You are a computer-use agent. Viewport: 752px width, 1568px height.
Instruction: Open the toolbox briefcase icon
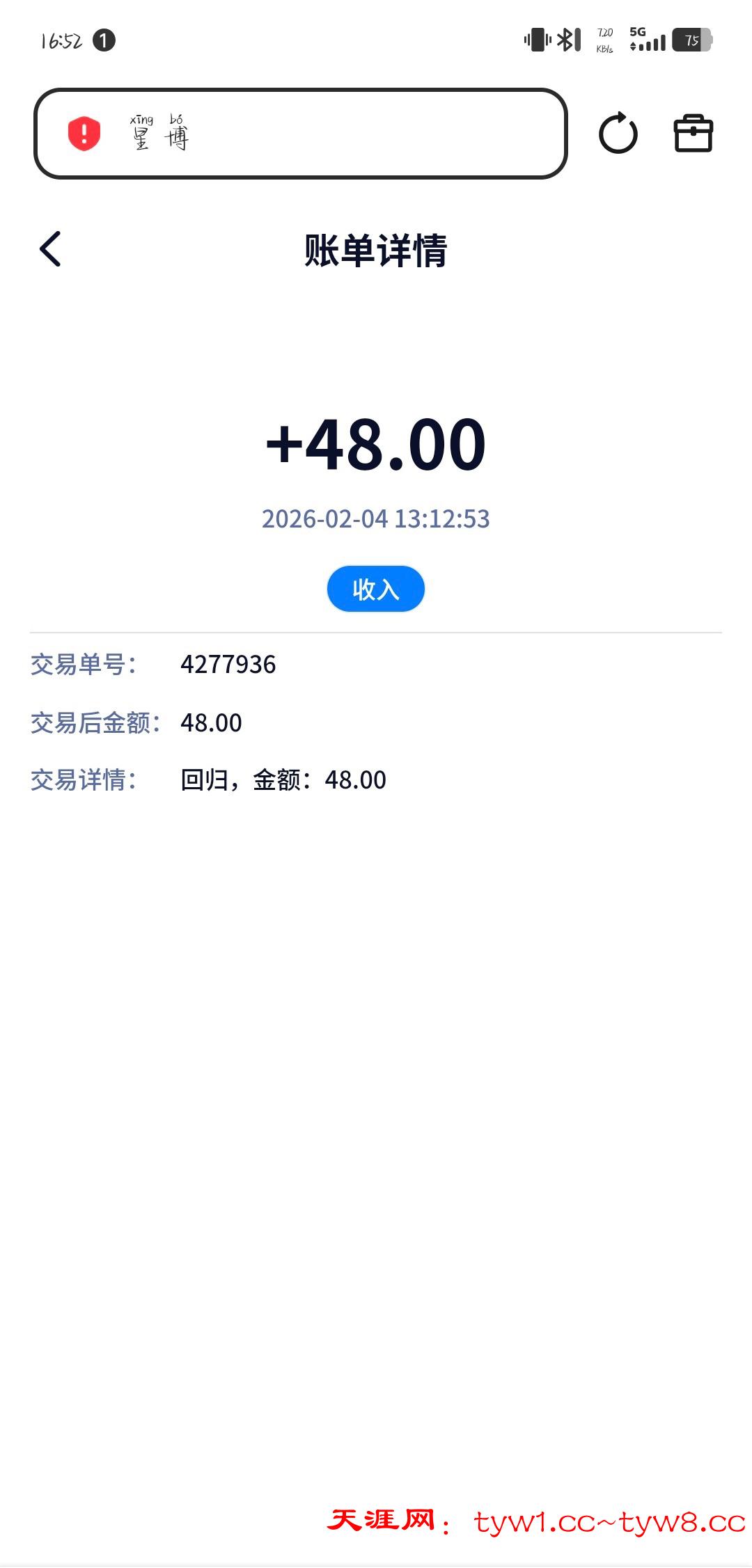(x=693, y=134)
